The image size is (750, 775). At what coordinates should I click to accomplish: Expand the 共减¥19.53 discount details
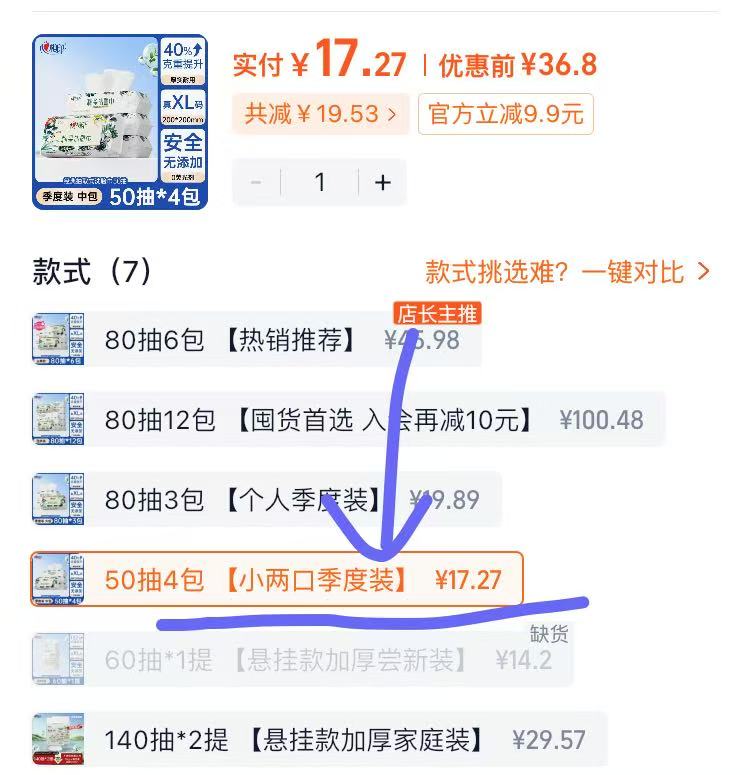[320, 114]
